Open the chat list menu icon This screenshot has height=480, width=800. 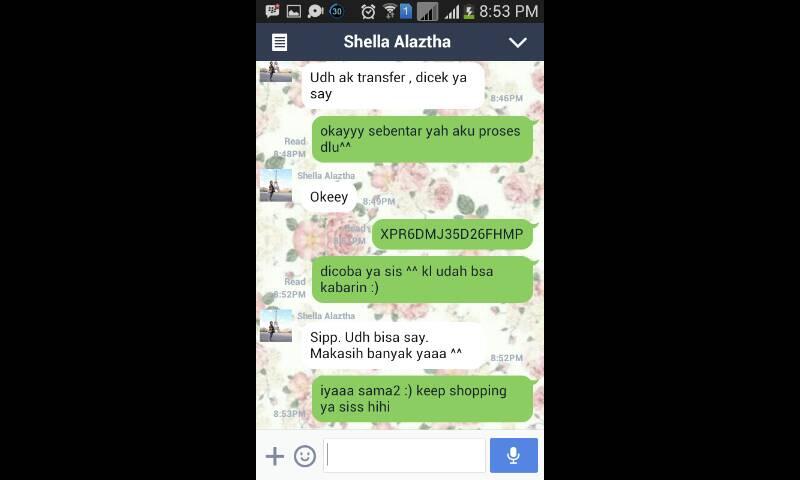280,42
